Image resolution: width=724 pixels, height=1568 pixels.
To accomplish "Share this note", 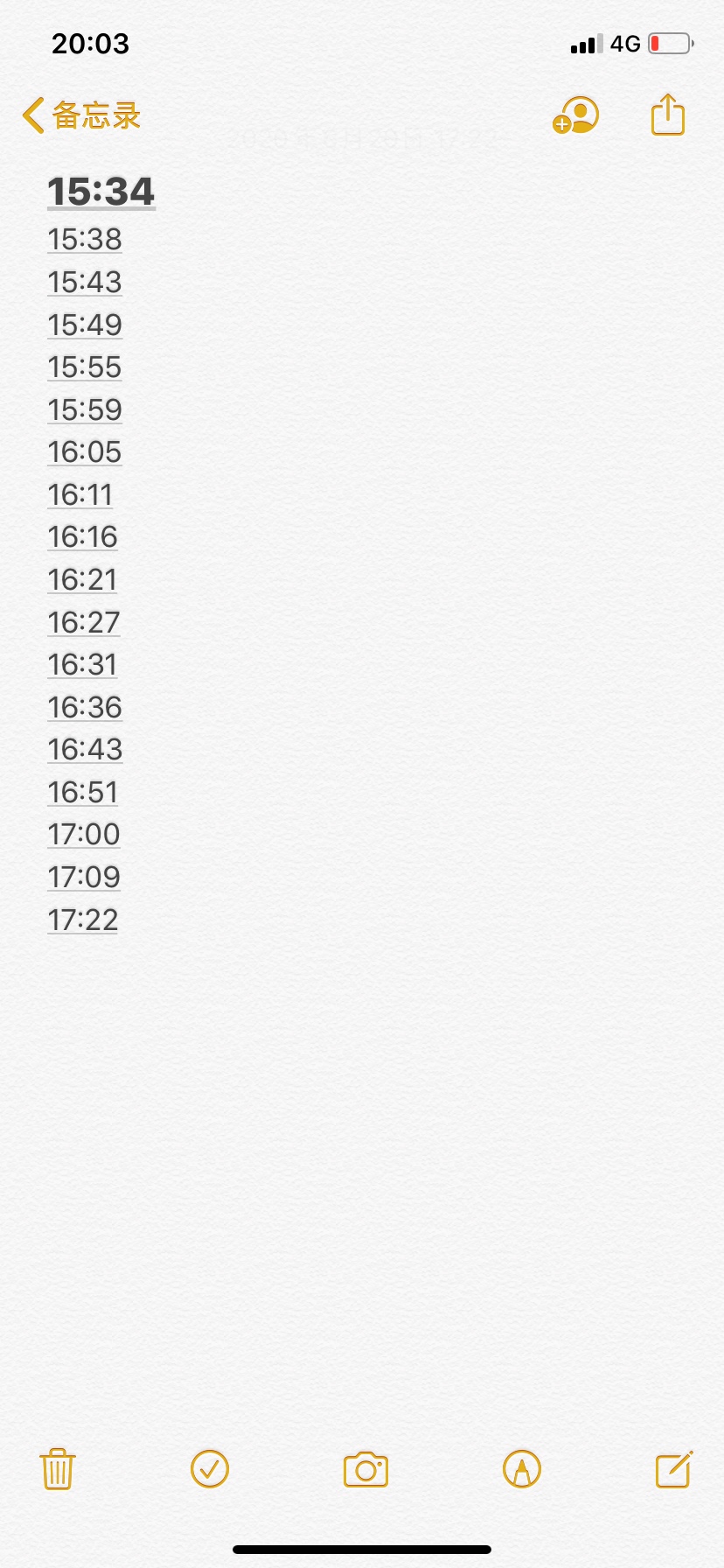I will click(x=668, y=114).
